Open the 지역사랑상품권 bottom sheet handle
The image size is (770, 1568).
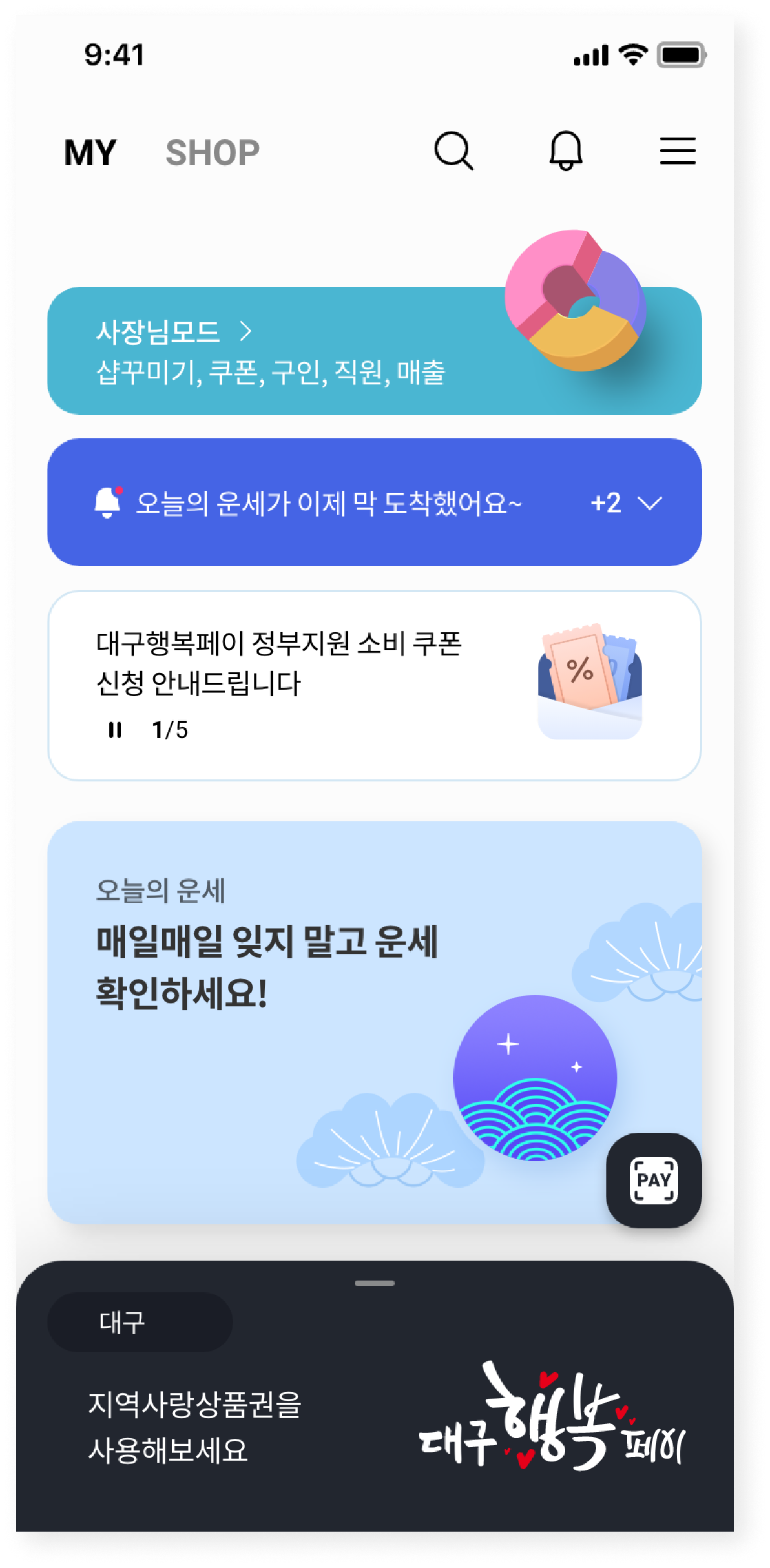(x=374, y=1283)
